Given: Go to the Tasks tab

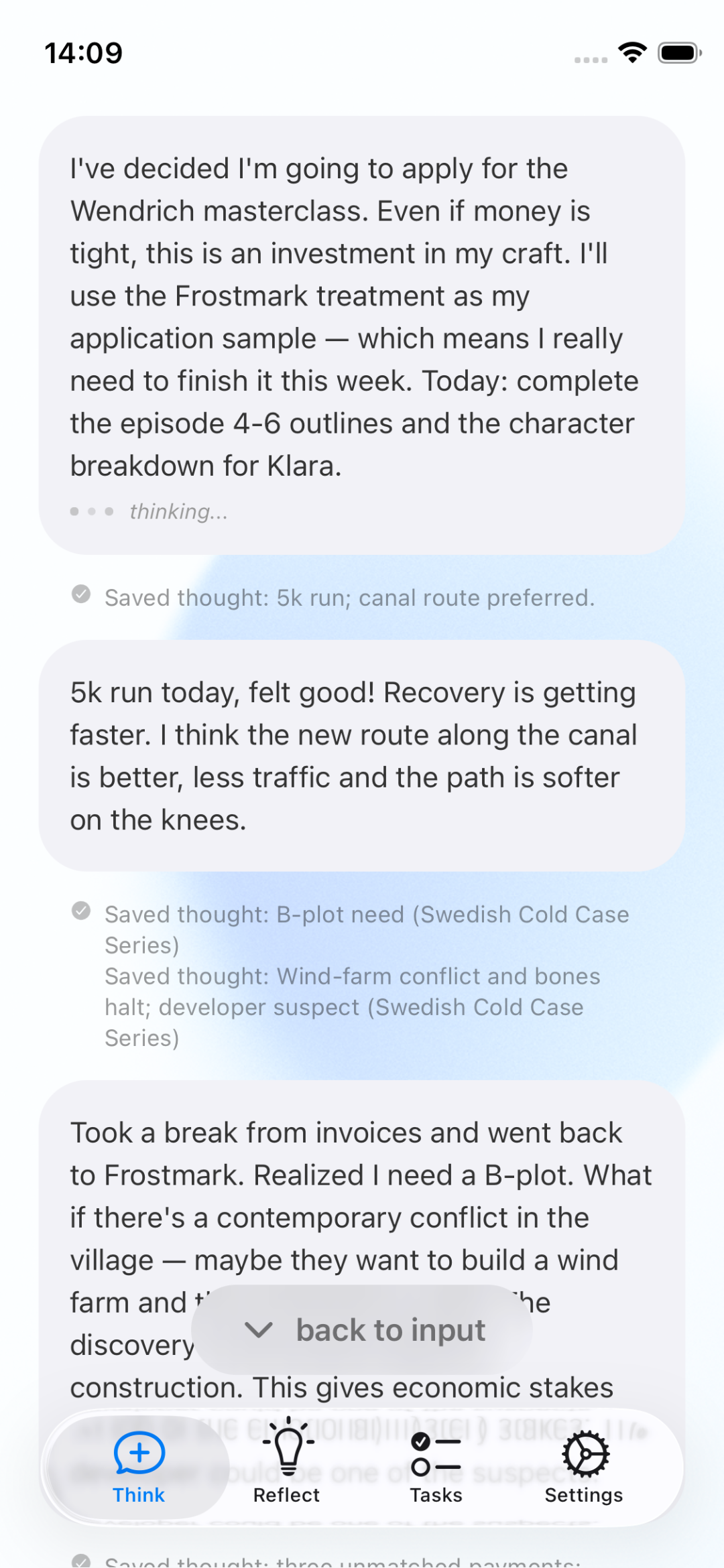Looking at the screenshot, I should (x=436, y=1467).
